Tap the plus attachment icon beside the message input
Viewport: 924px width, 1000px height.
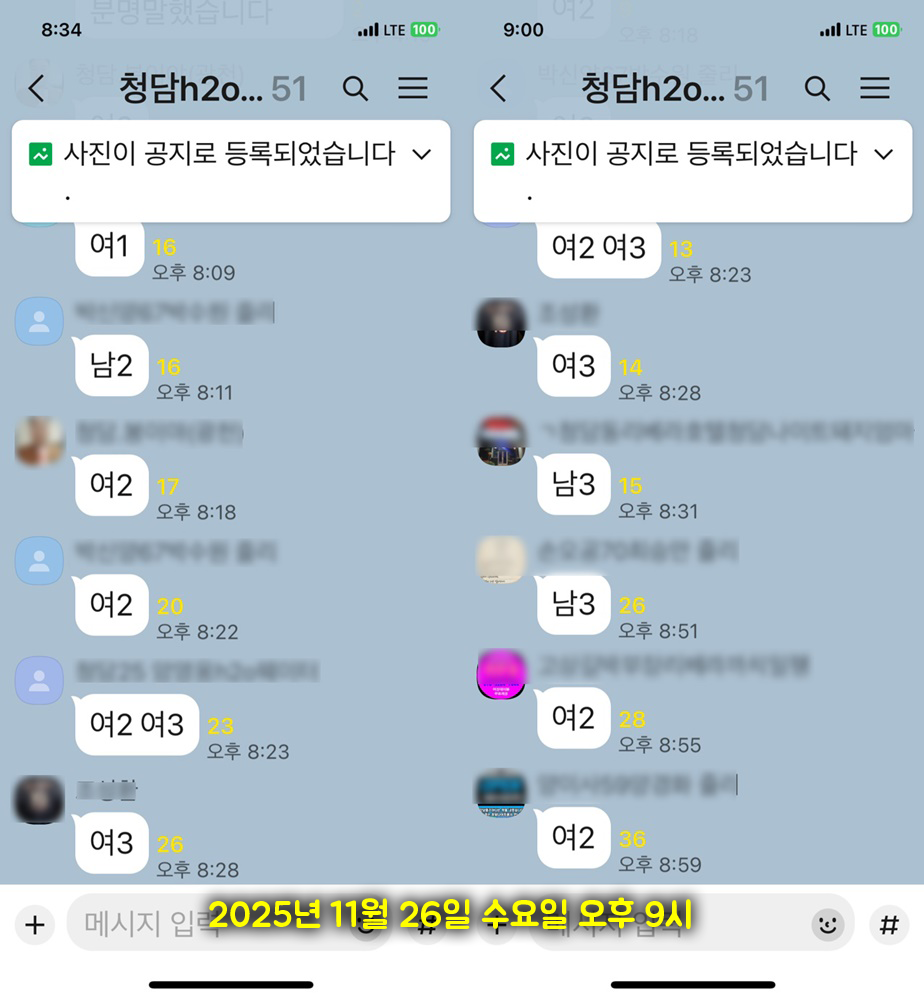click(35, 925)
